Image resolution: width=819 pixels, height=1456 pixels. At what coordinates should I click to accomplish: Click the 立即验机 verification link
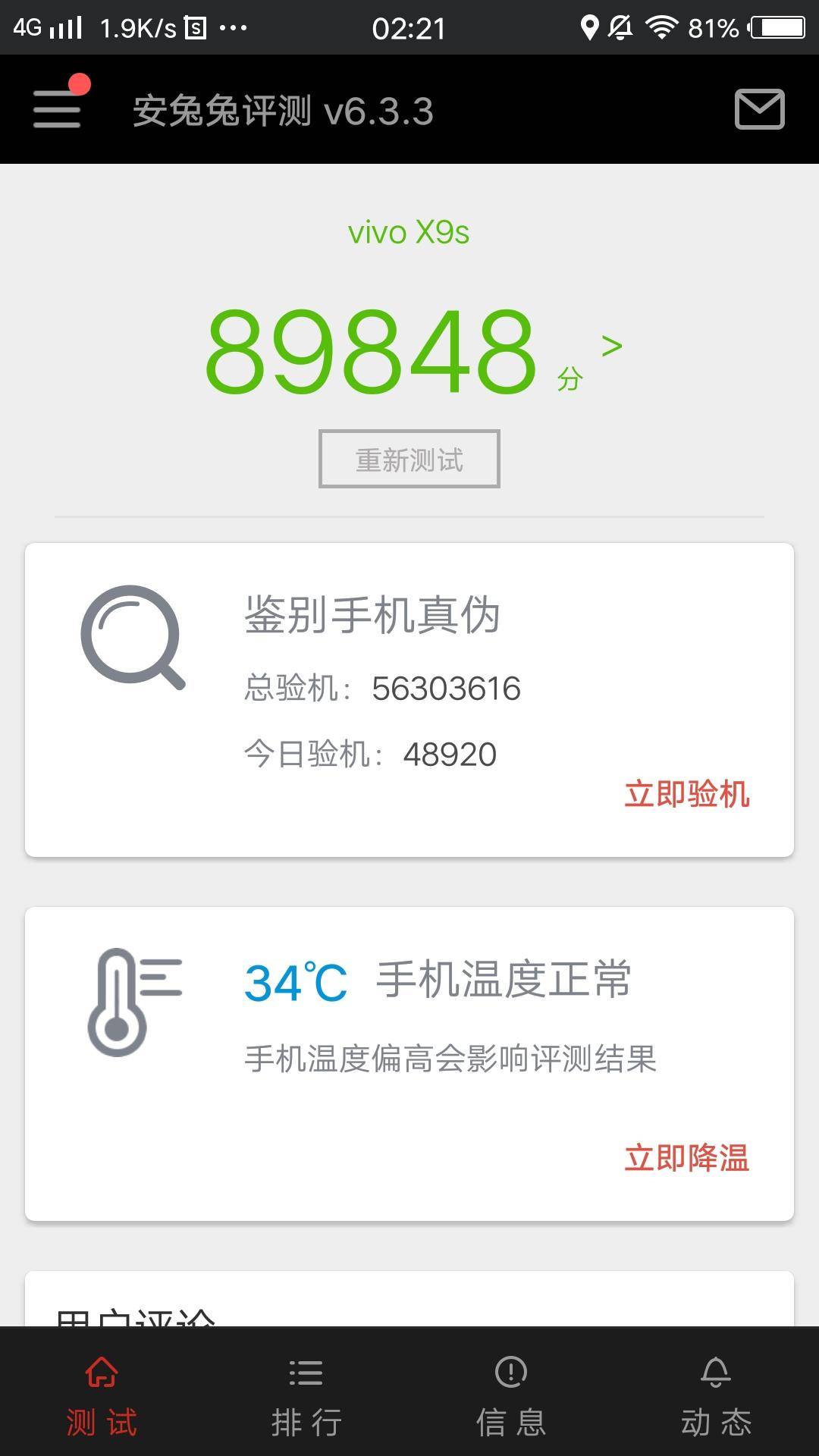[688, 795]
